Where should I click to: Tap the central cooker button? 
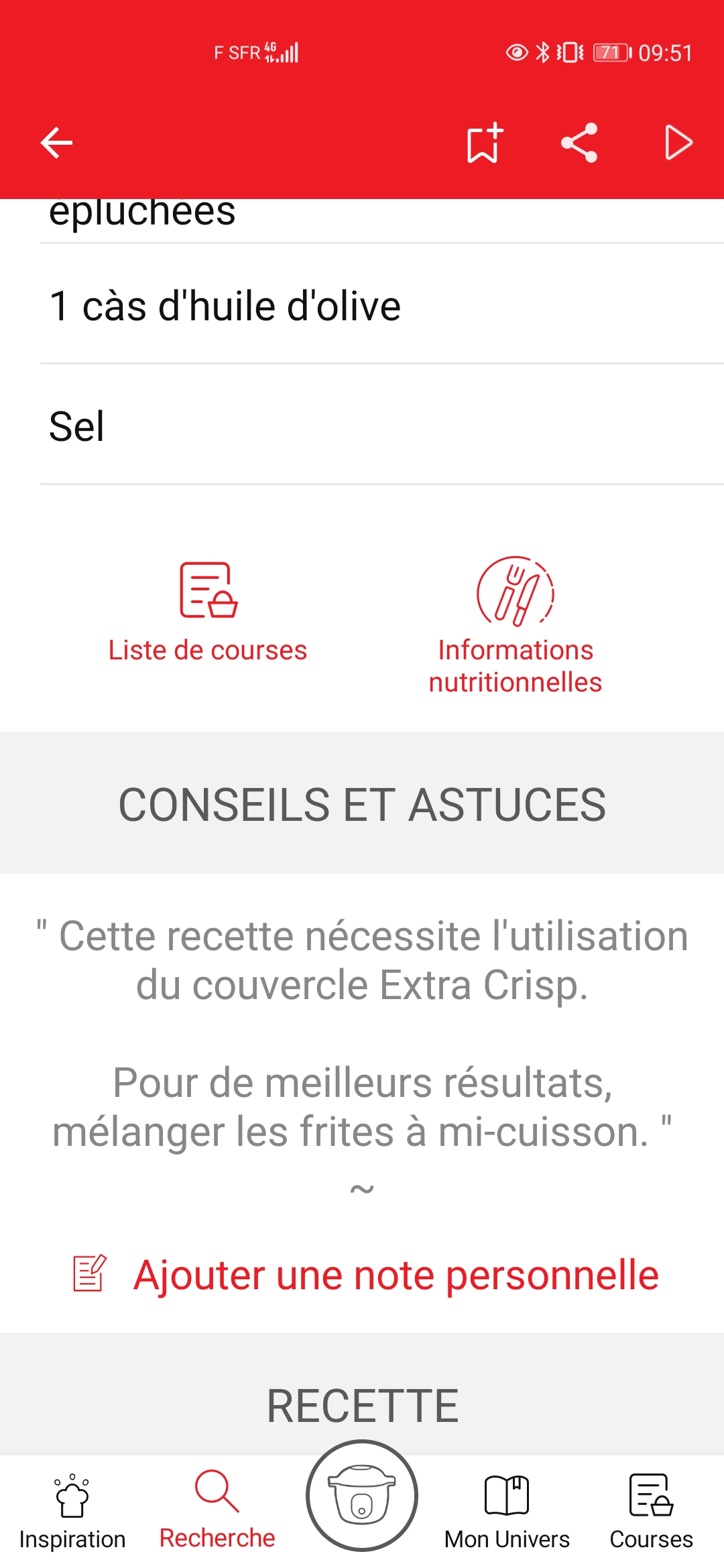click(x=362, y=1496)
